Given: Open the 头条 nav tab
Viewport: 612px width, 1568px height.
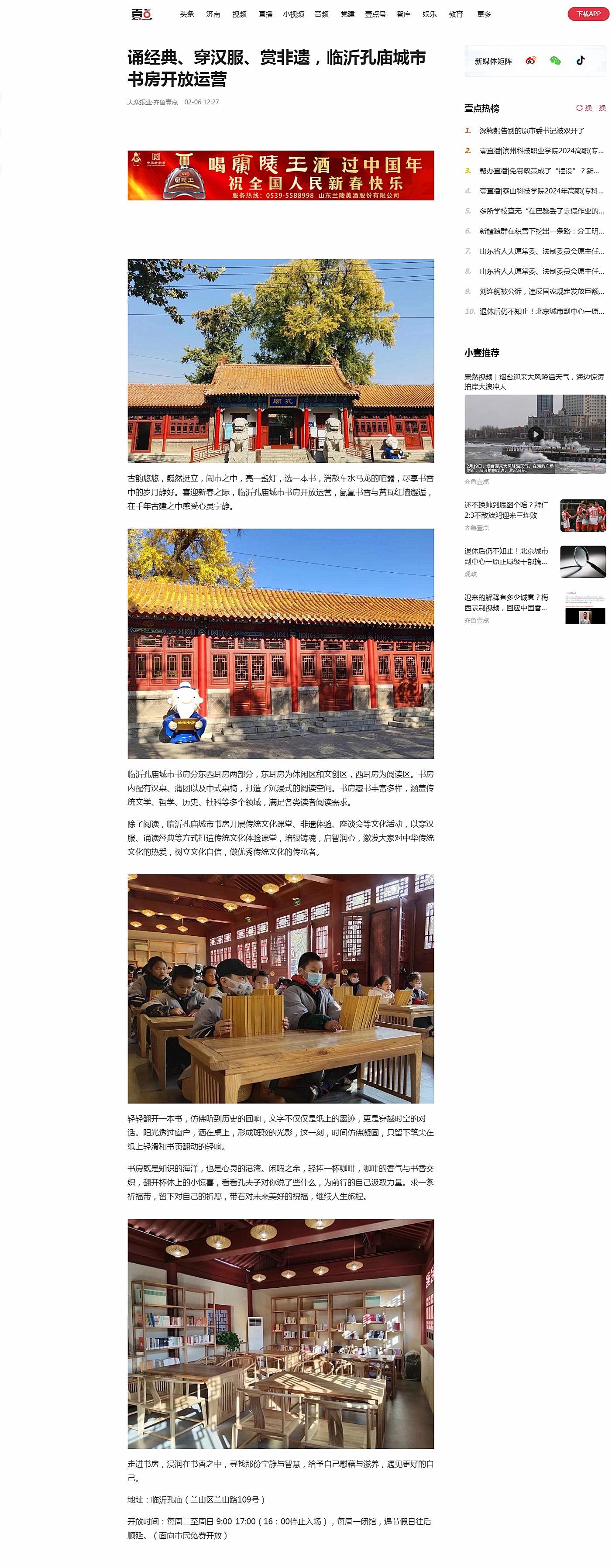Looking at the screenshot, I should click(186, 14).
